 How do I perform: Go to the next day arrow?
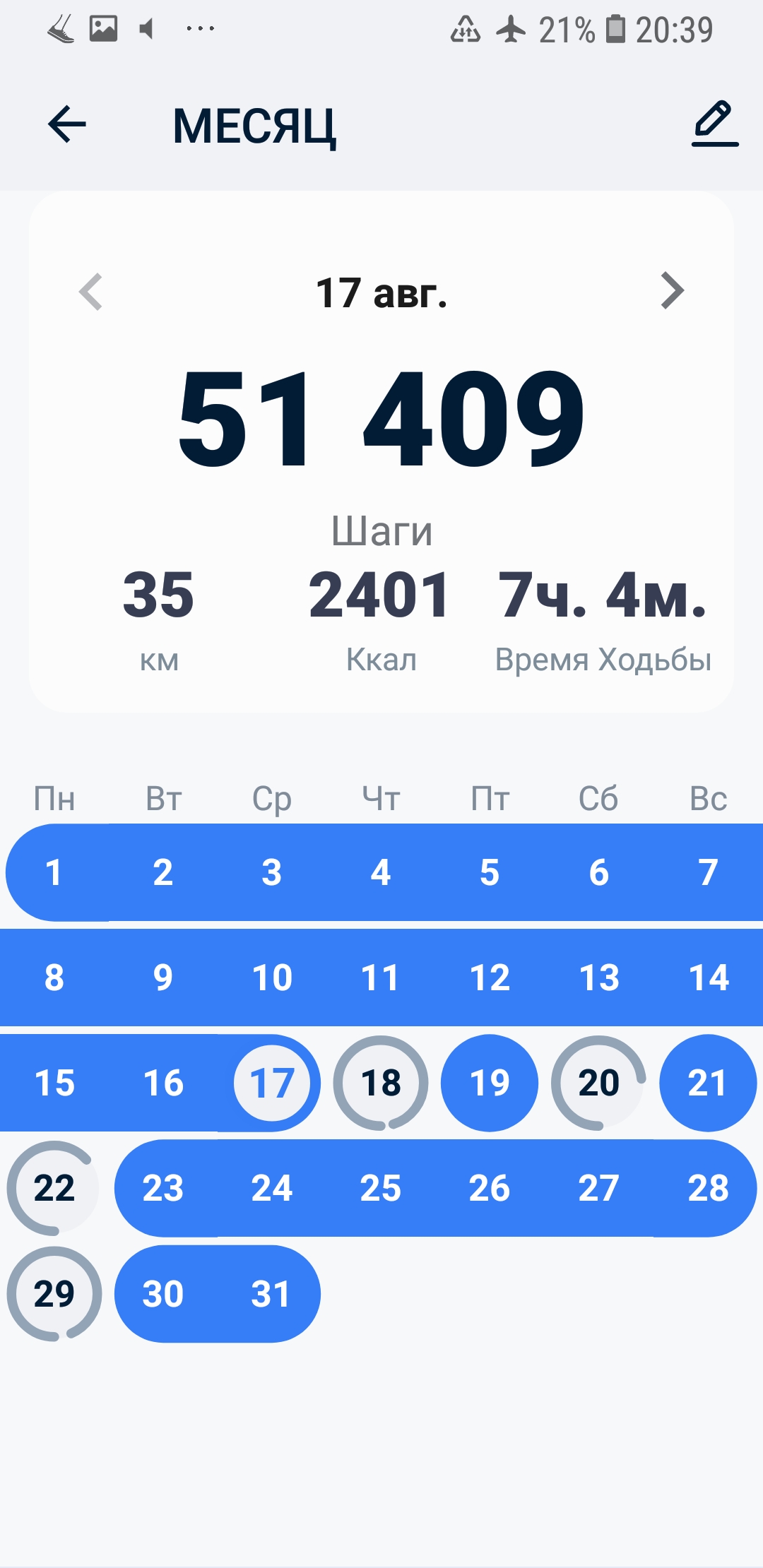click(672, 291)
